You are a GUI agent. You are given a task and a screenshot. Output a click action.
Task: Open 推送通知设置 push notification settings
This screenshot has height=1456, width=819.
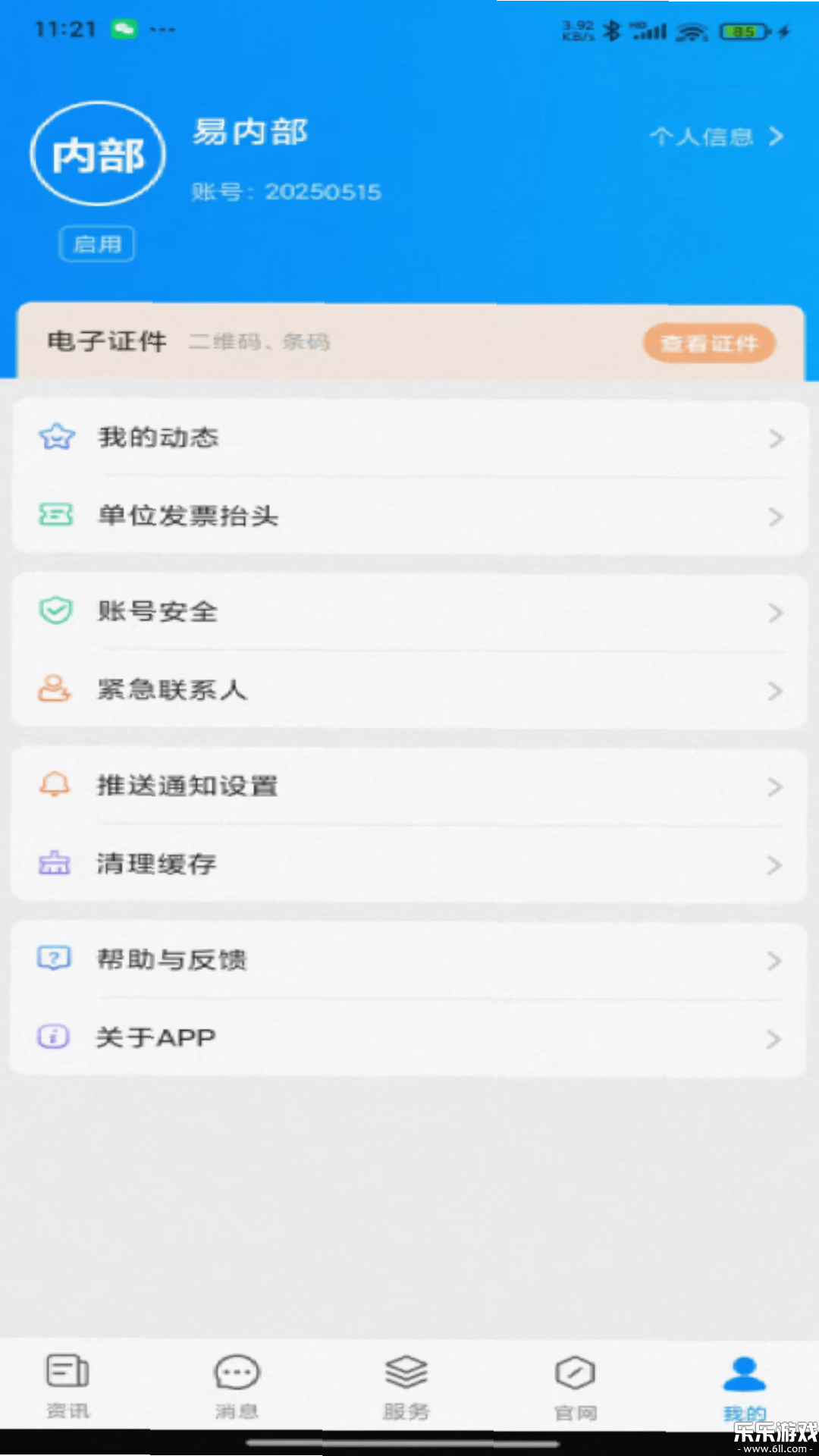click(409, 786)
